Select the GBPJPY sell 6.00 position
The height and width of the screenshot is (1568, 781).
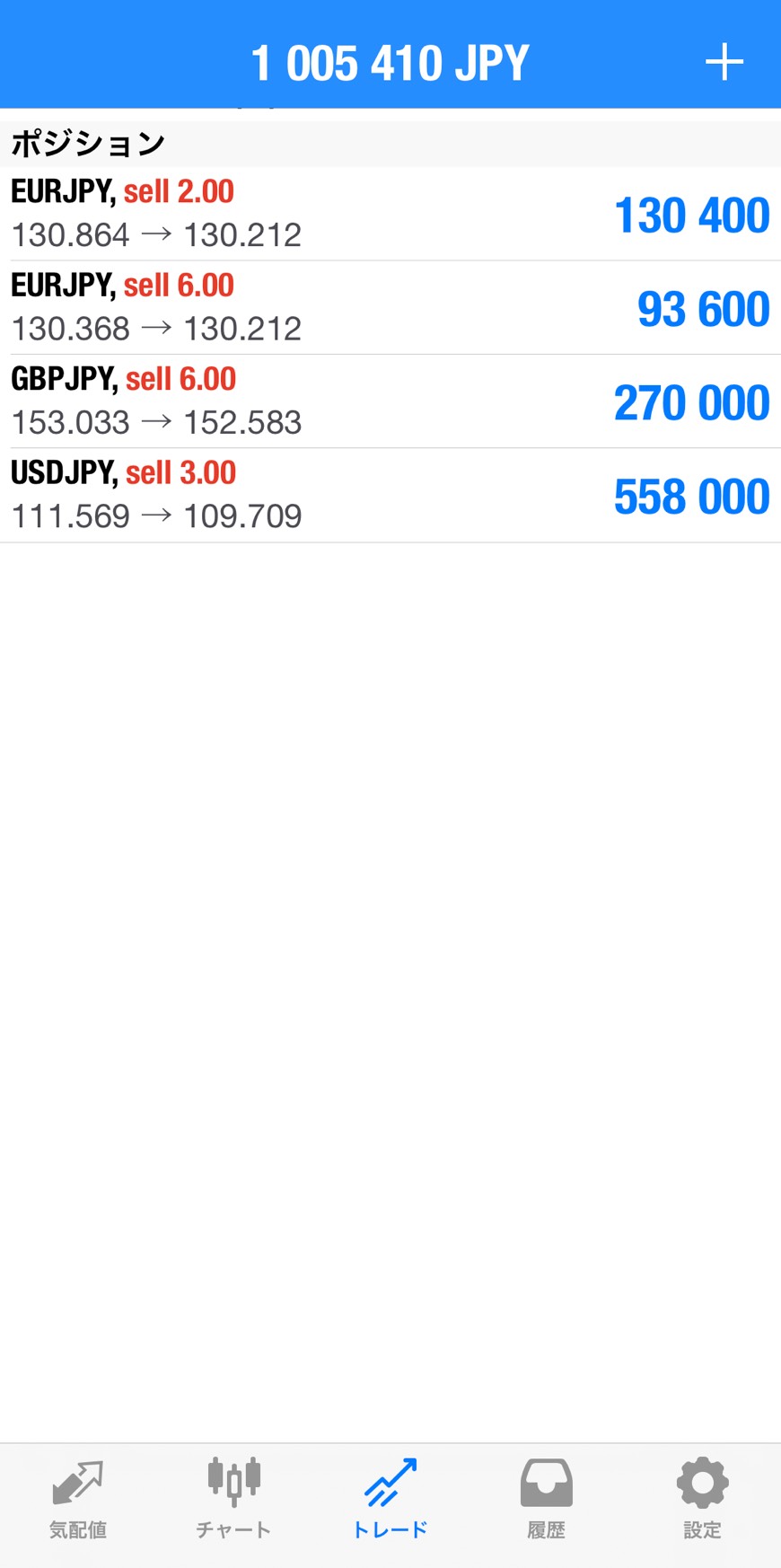click(390, 401)
